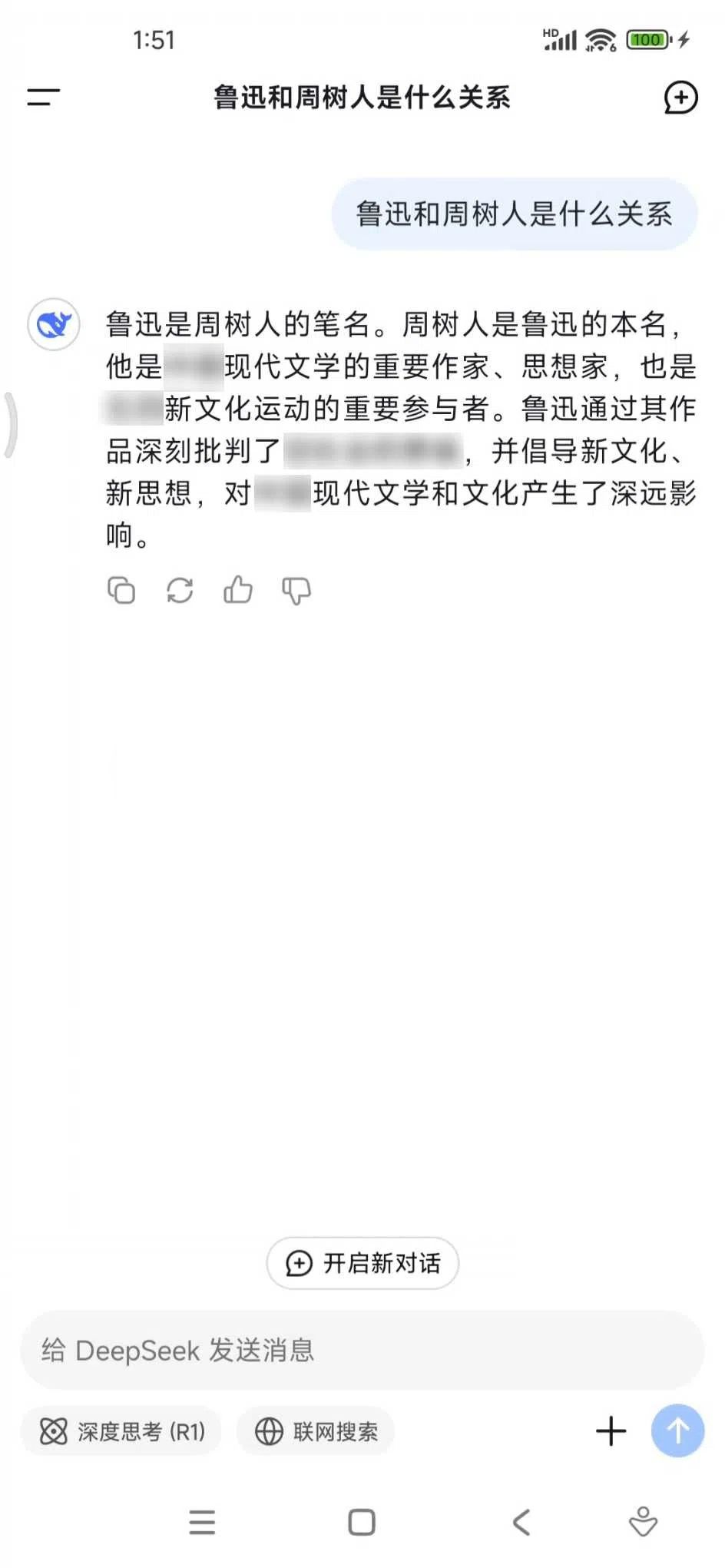Open the side menu drawer
This screenshot has height=1568, width=725.
[43, 97]
